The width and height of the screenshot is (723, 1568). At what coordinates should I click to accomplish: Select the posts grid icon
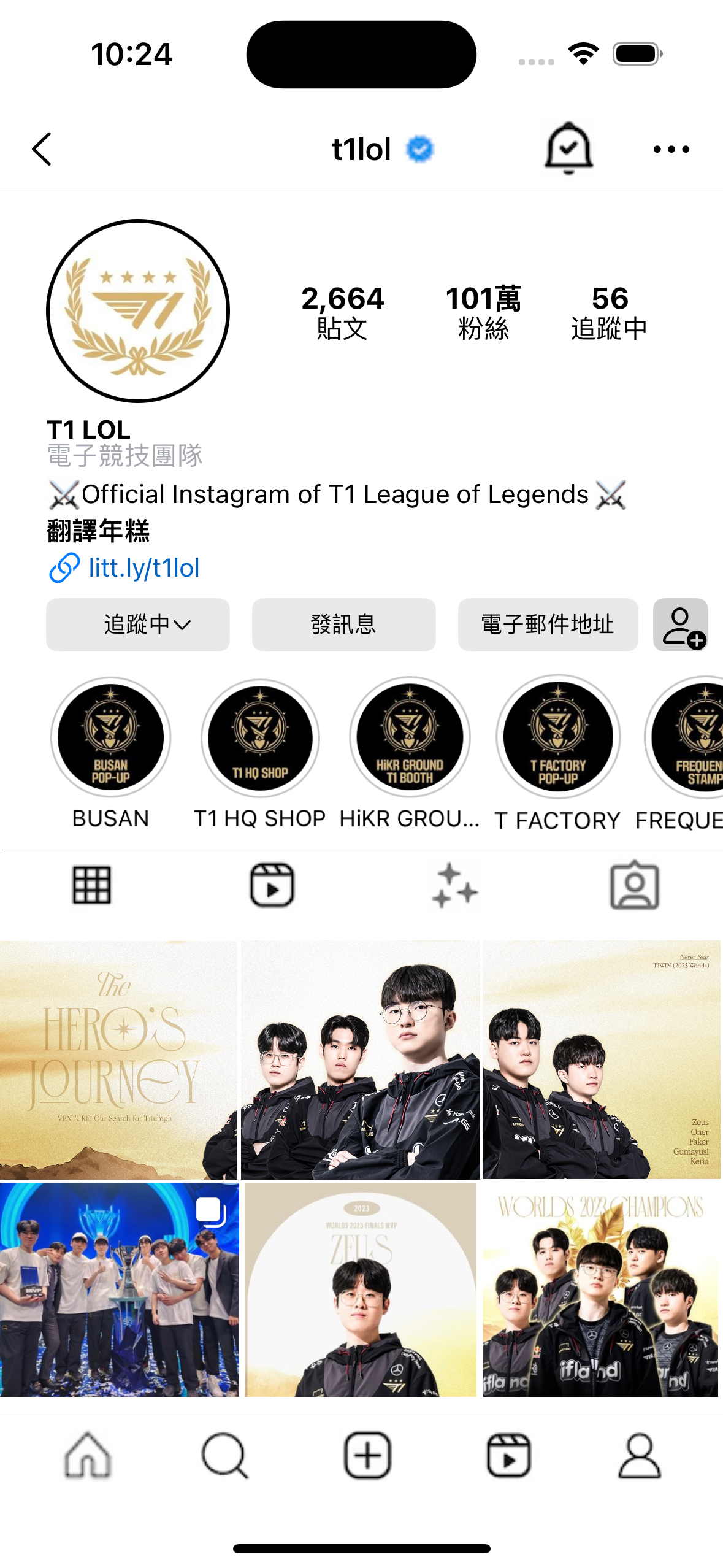click(92, 884)
